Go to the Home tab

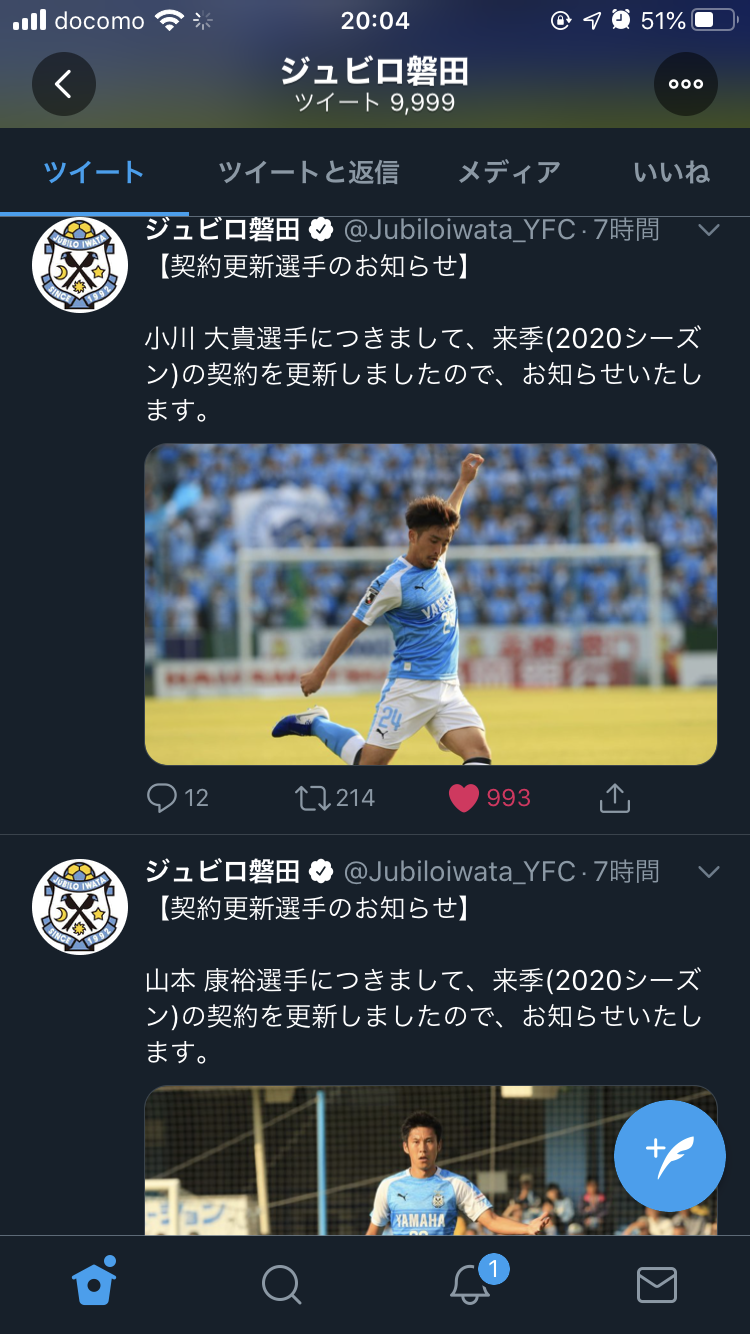click(94, 1283)
